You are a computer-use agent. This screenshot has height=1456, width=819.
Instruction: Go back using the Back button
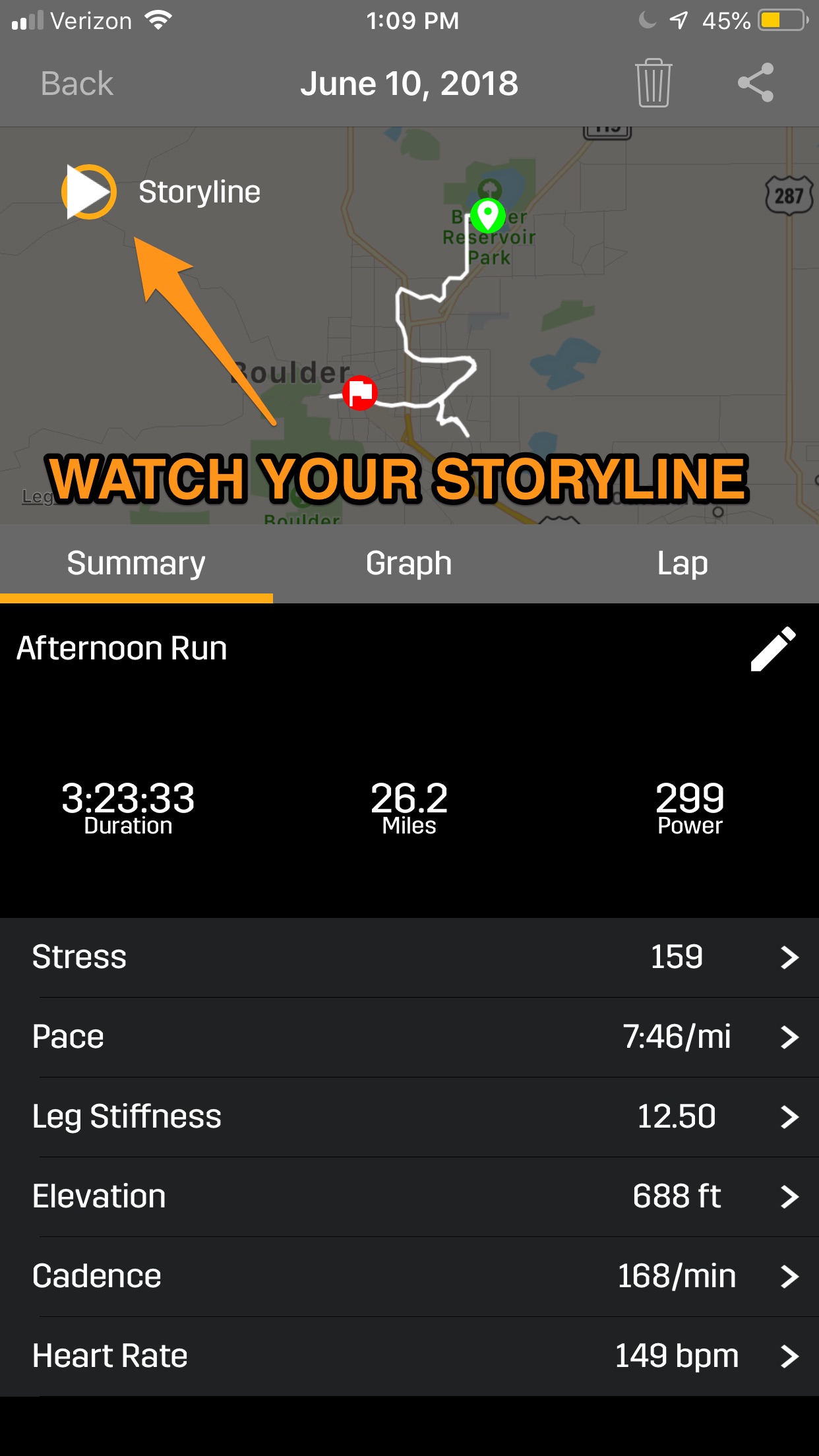[77, 84]
